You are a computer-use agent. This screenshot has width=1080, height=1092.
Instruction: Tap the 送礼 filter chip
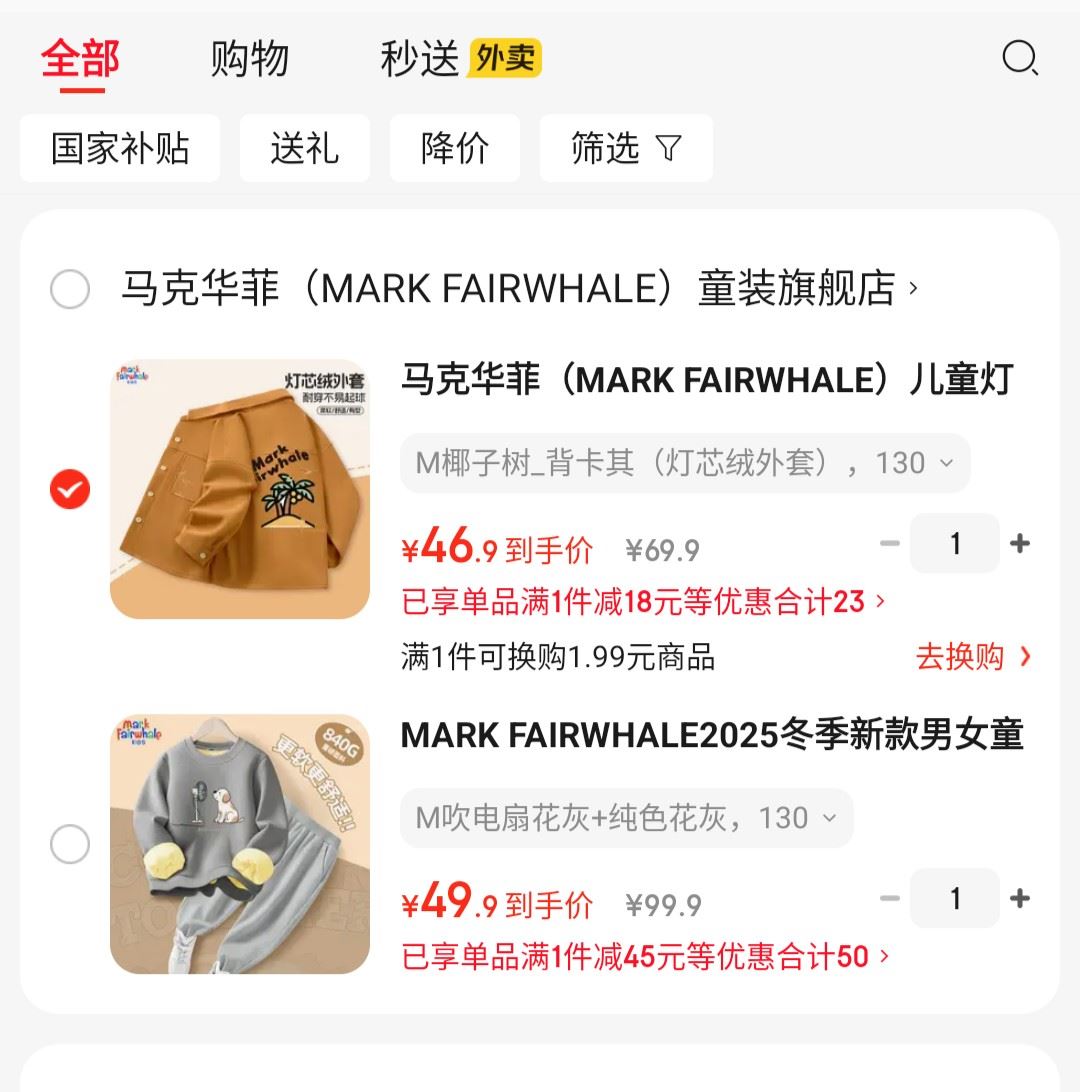[x=304, y=148]
